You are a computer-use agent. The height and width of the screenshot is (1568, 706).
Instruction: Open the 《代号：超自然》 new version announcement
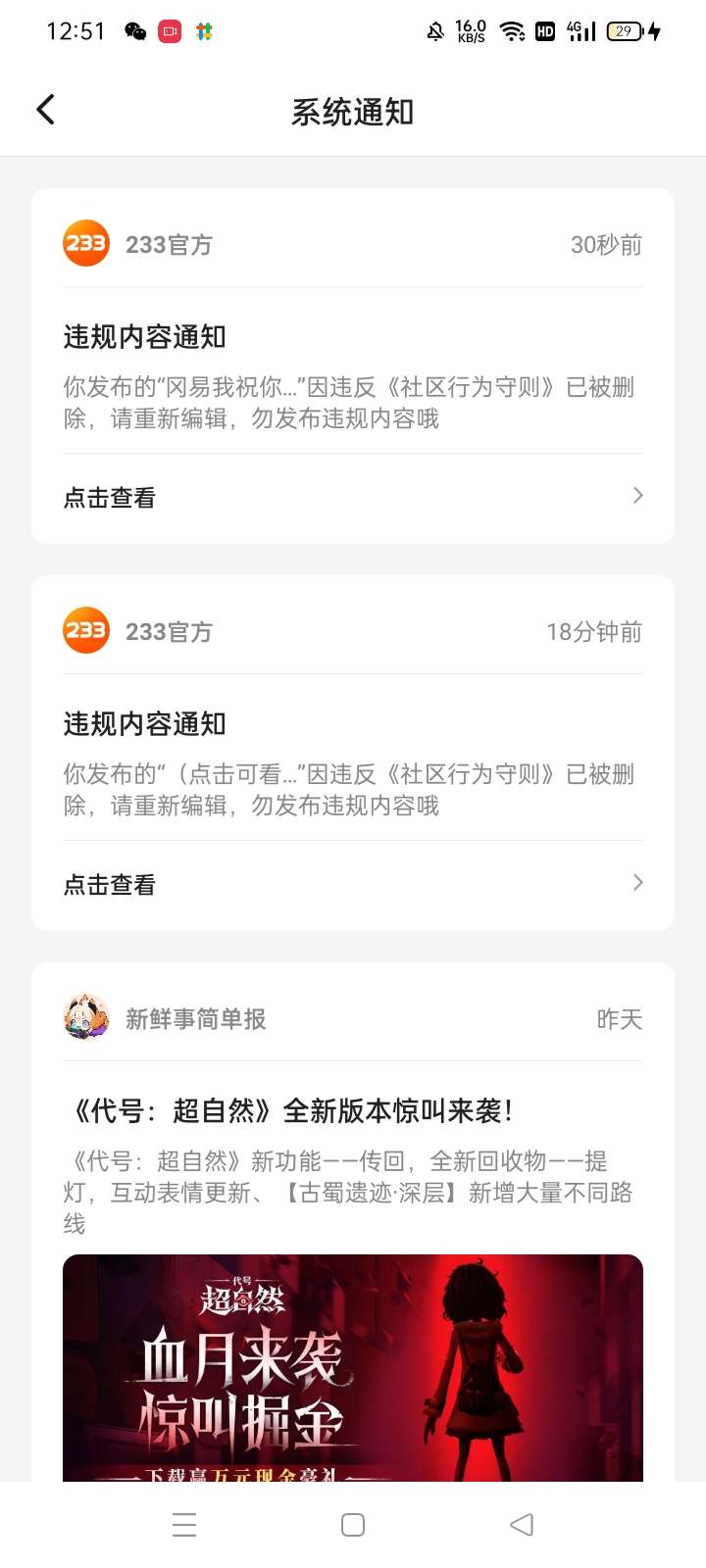tap(292, 1111)
